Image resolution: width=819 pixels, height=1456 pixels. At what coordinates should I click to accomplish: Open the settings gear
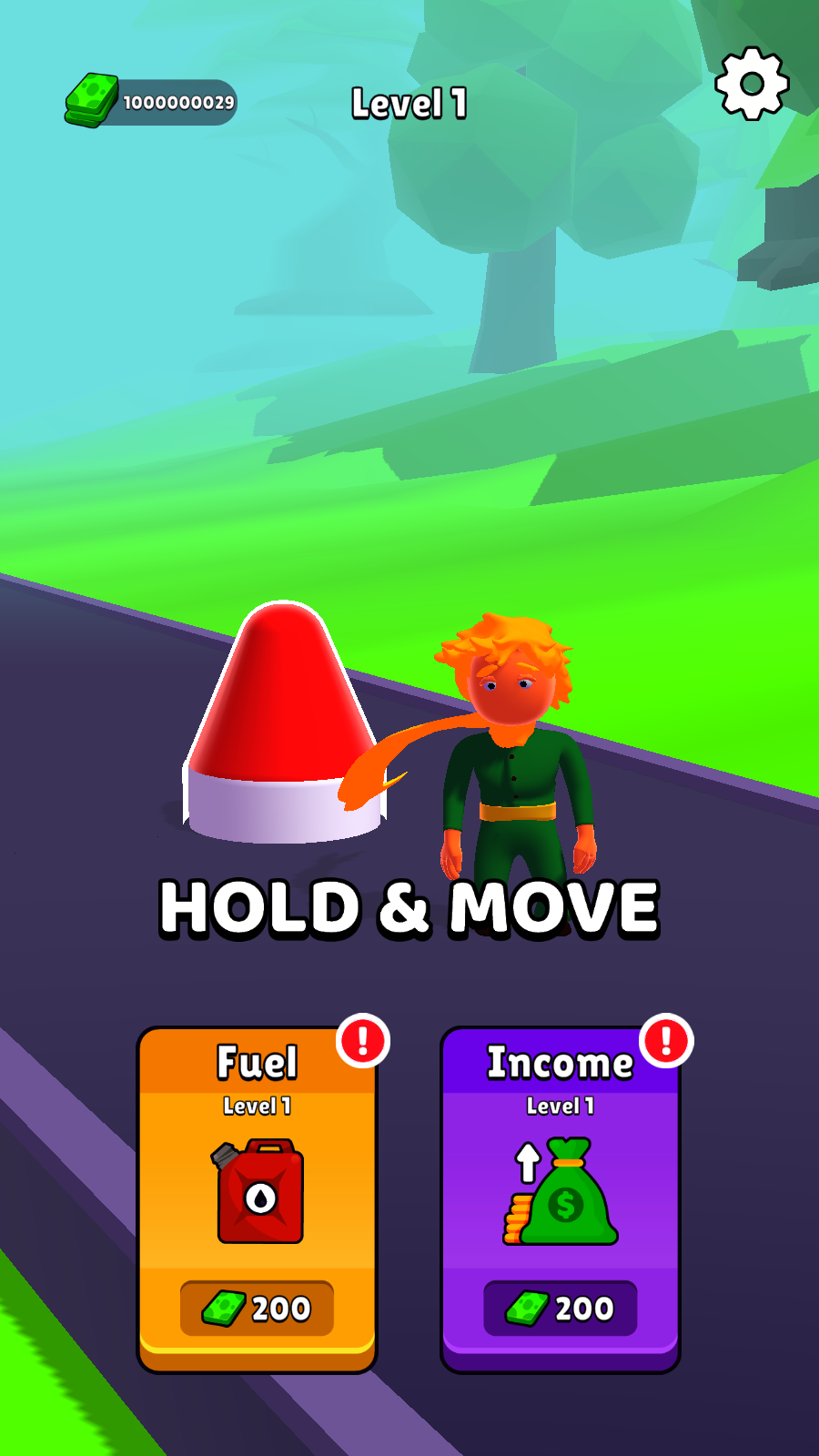(752, 85)
